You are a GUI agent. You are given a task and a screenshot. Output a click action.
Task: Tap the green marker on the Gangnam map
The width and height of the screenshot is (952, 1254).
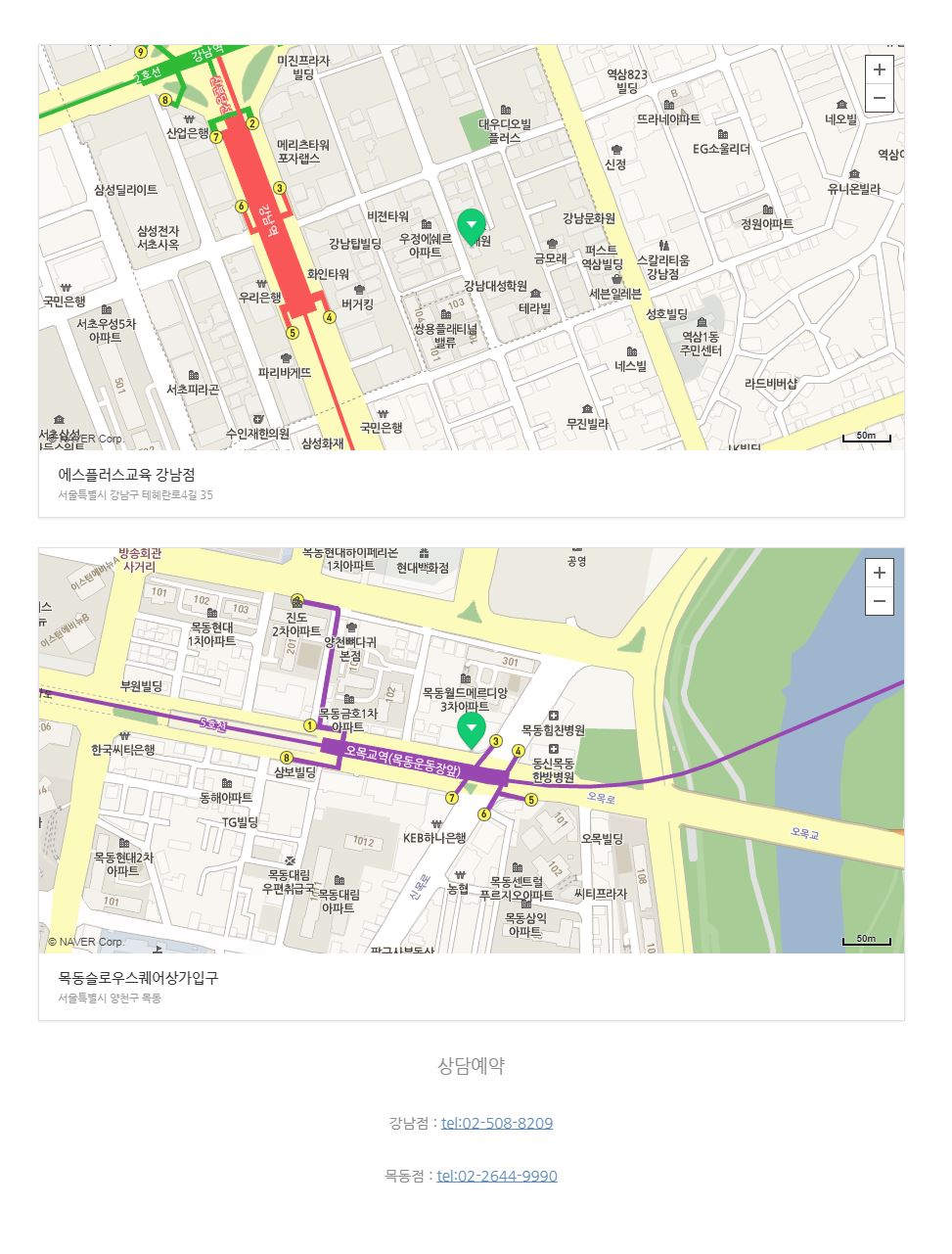(472, 224)
